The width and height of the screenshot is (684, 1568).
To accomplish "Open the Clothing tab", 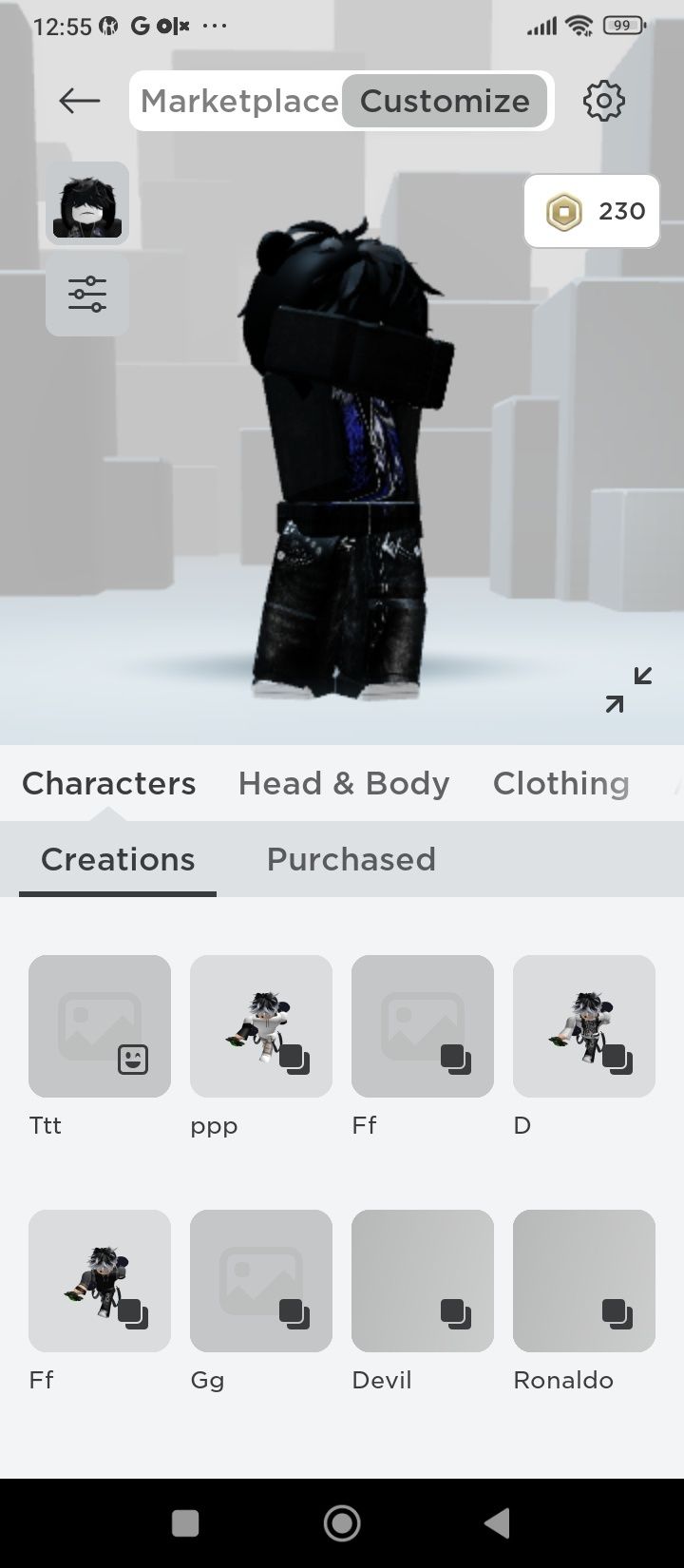I will click(x=560, y=783).
